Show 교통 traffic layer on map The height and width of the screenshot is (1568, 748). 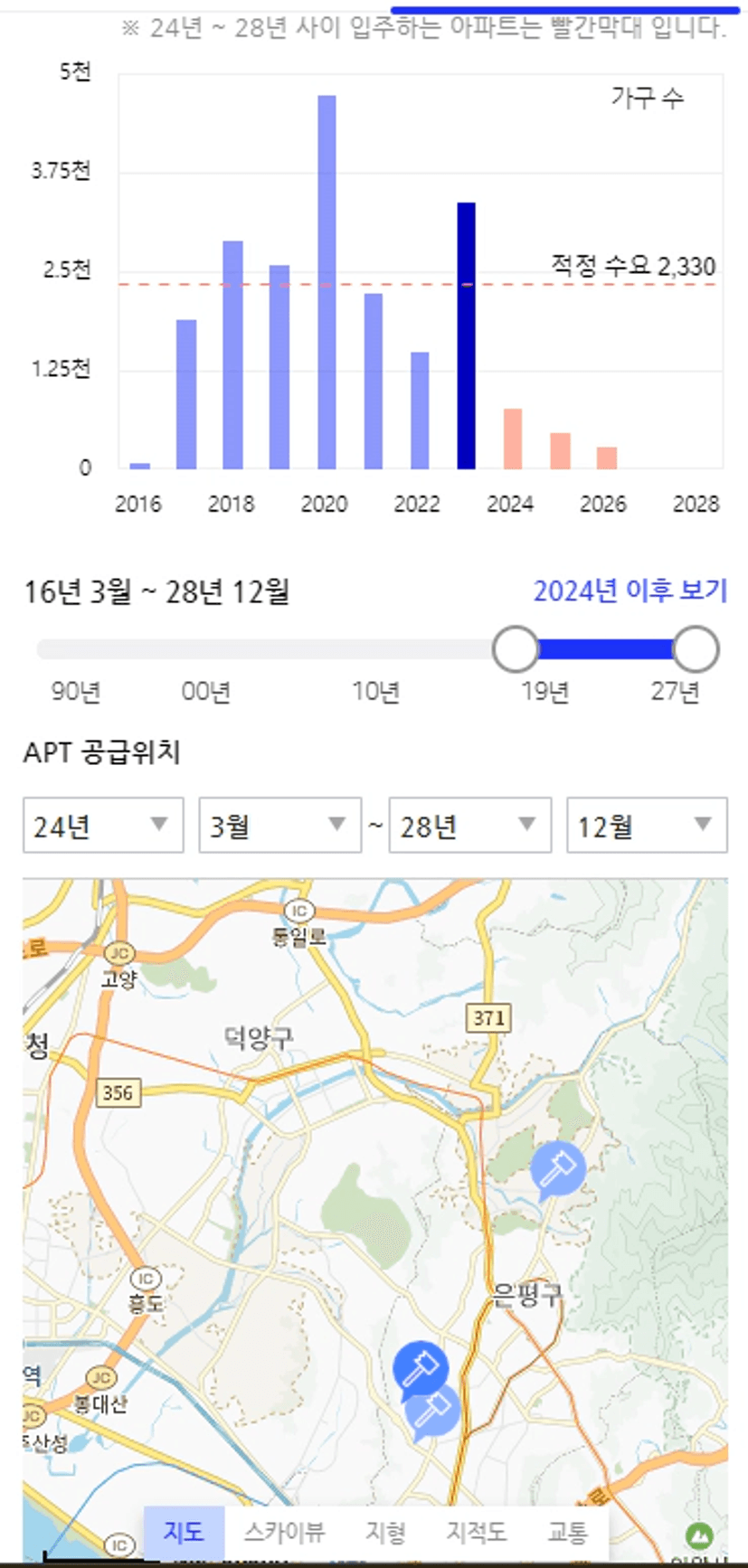(x=568, y=1532)
